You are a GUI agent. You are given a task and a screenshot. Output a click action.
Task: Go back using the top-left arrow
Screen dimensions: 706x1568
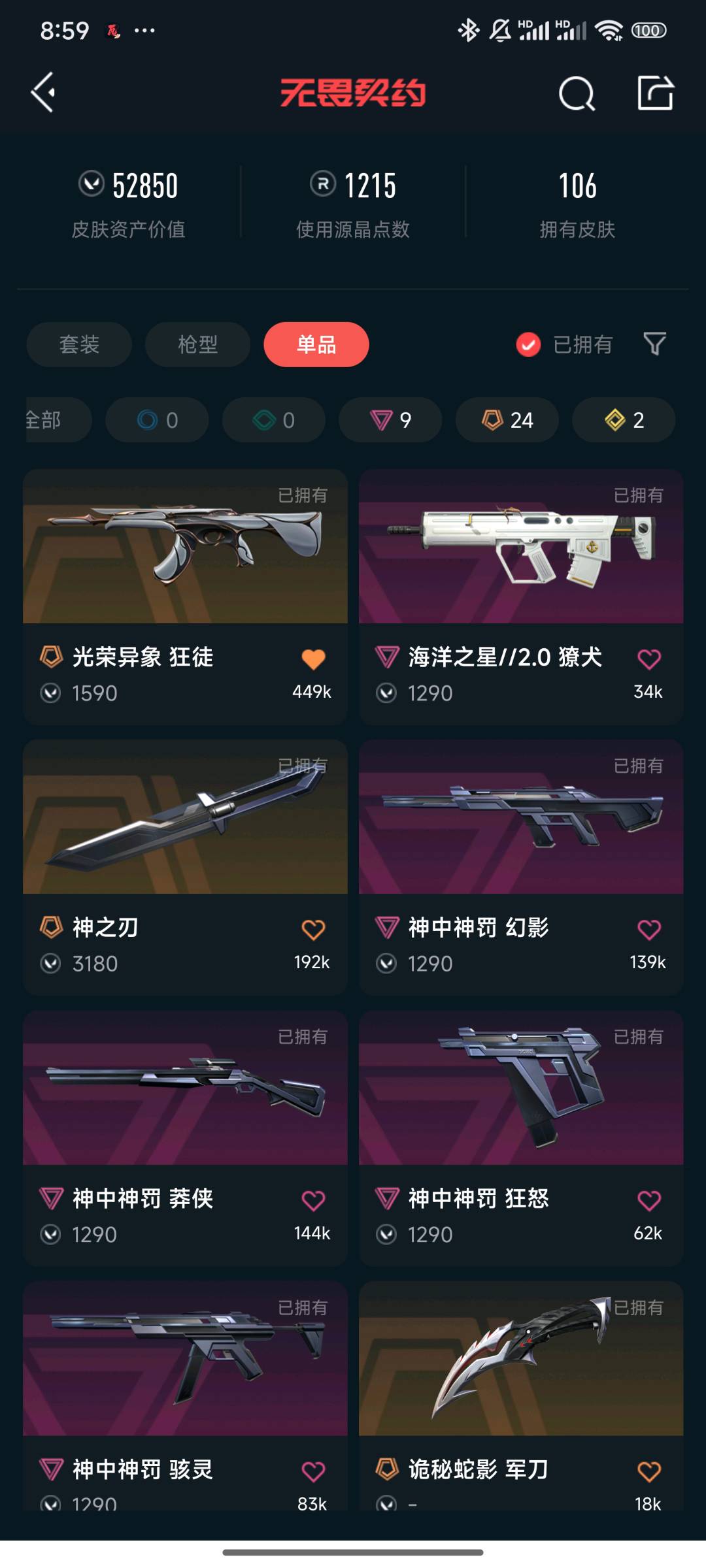pos(43,92)
